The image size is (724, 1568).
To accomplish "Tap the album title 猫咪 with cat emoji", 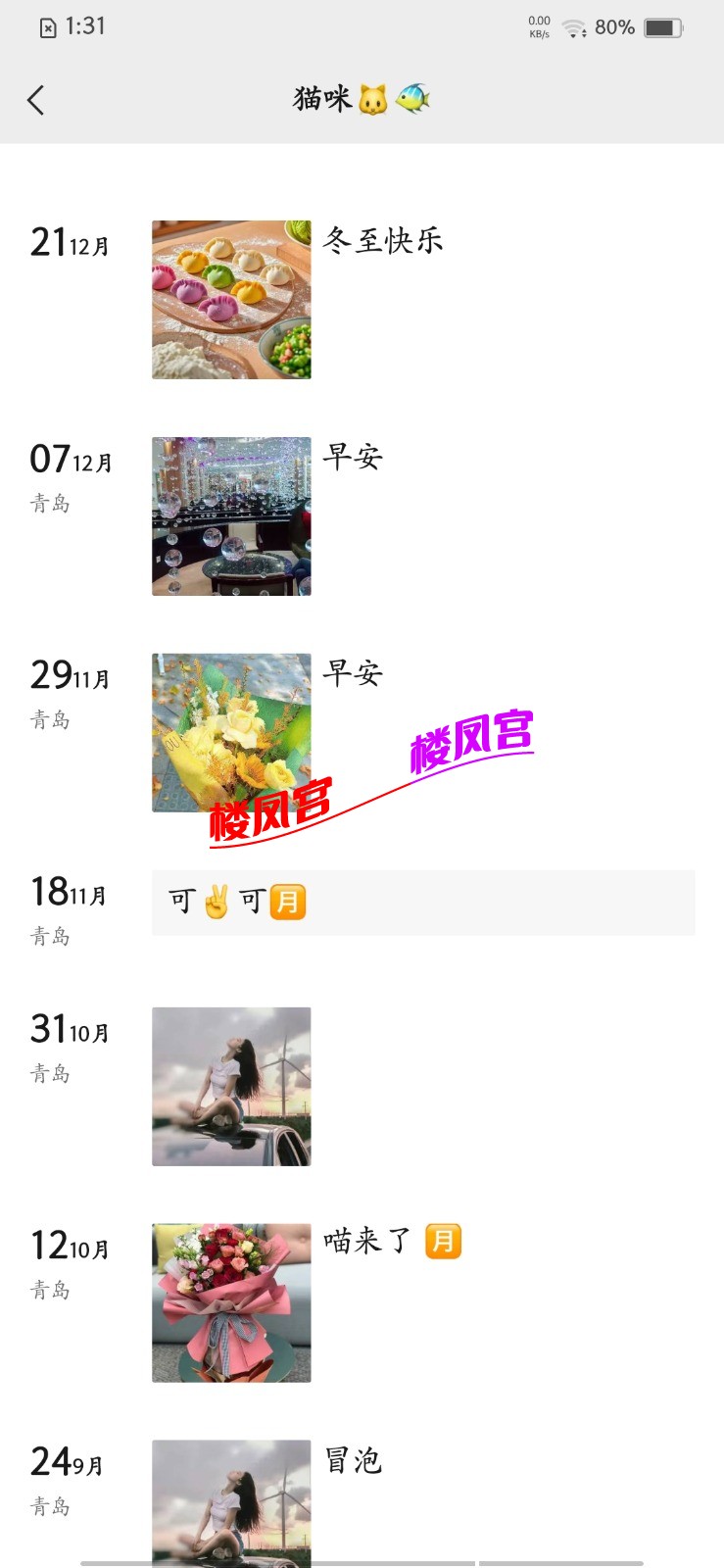I will coord(361,98).
